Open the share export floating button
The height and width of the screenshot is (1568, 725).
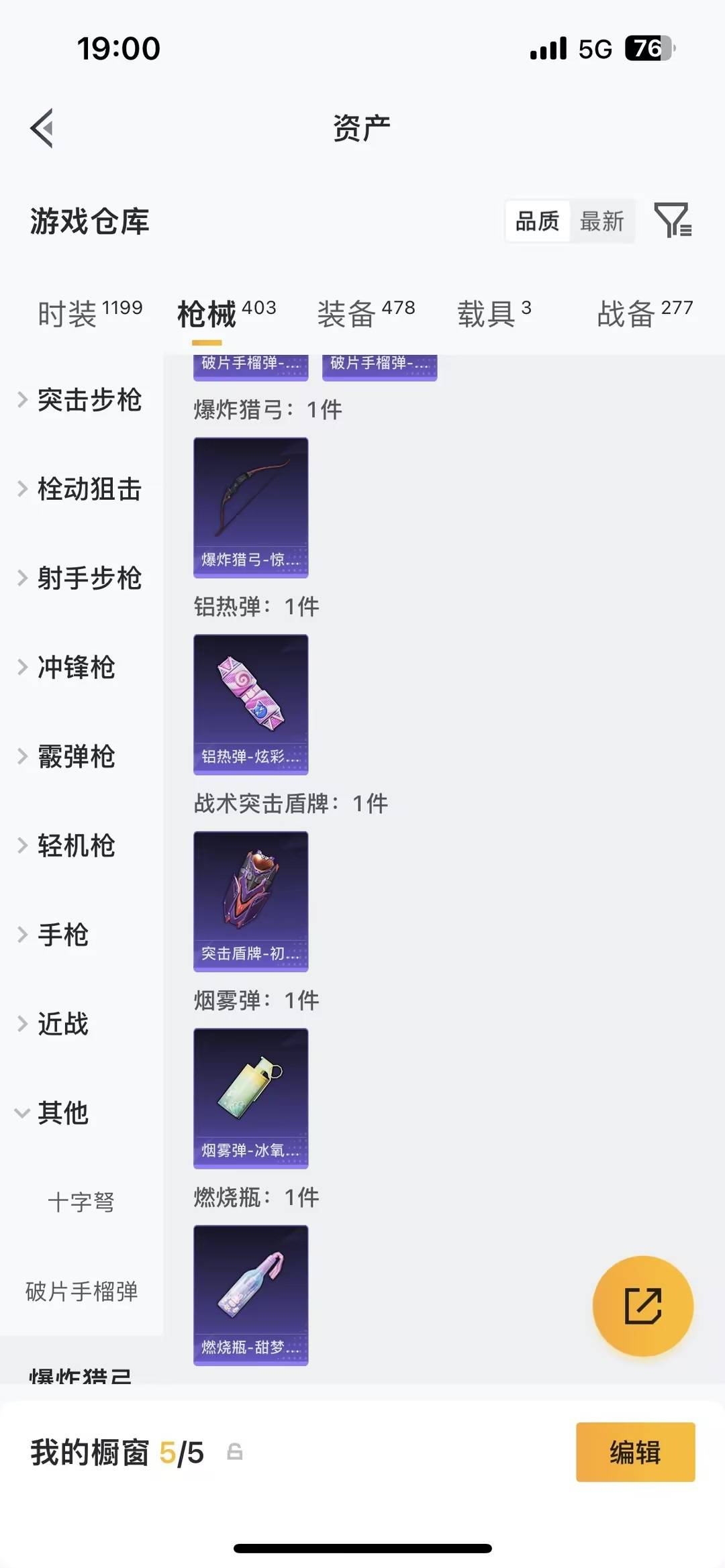click(642, 1304)
